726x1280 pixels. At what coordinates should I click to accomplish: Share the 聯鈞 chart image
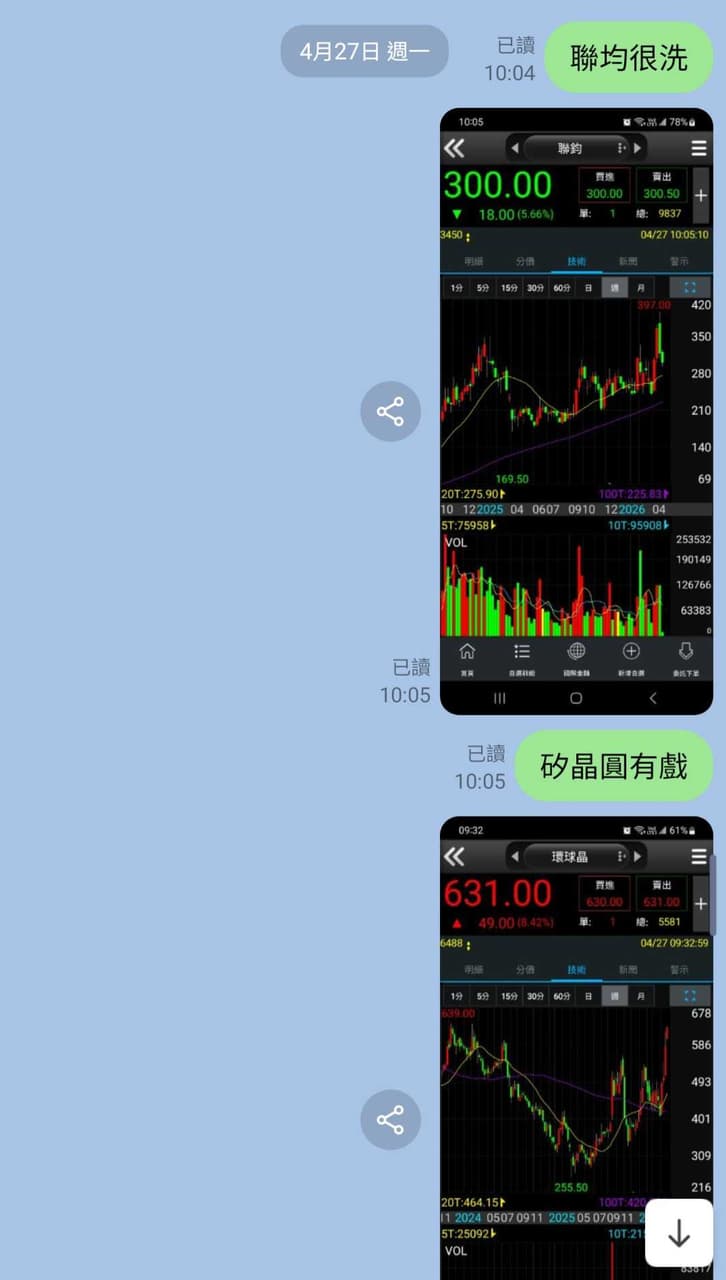390,411
